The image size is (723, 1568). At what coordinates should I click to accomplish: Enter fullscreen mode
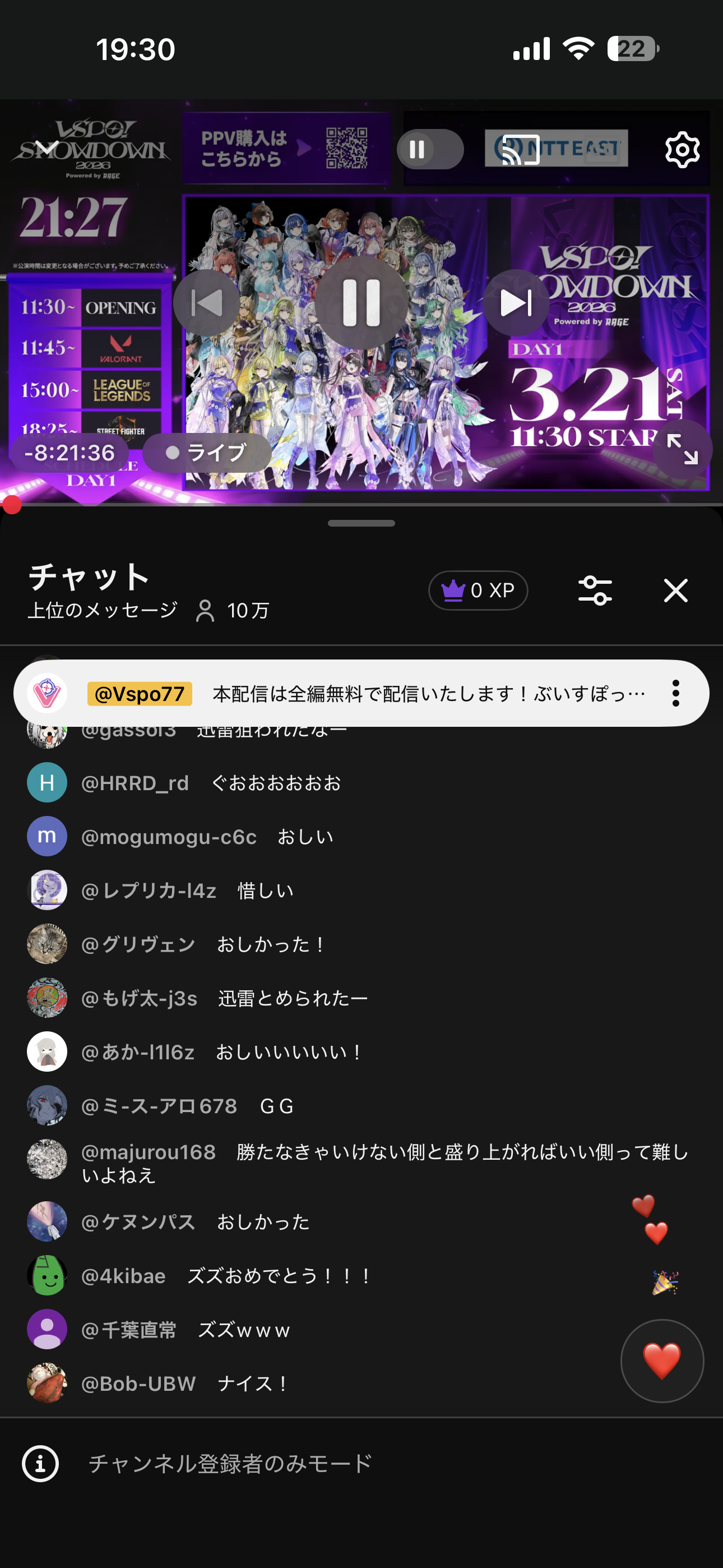click(682, 449)
